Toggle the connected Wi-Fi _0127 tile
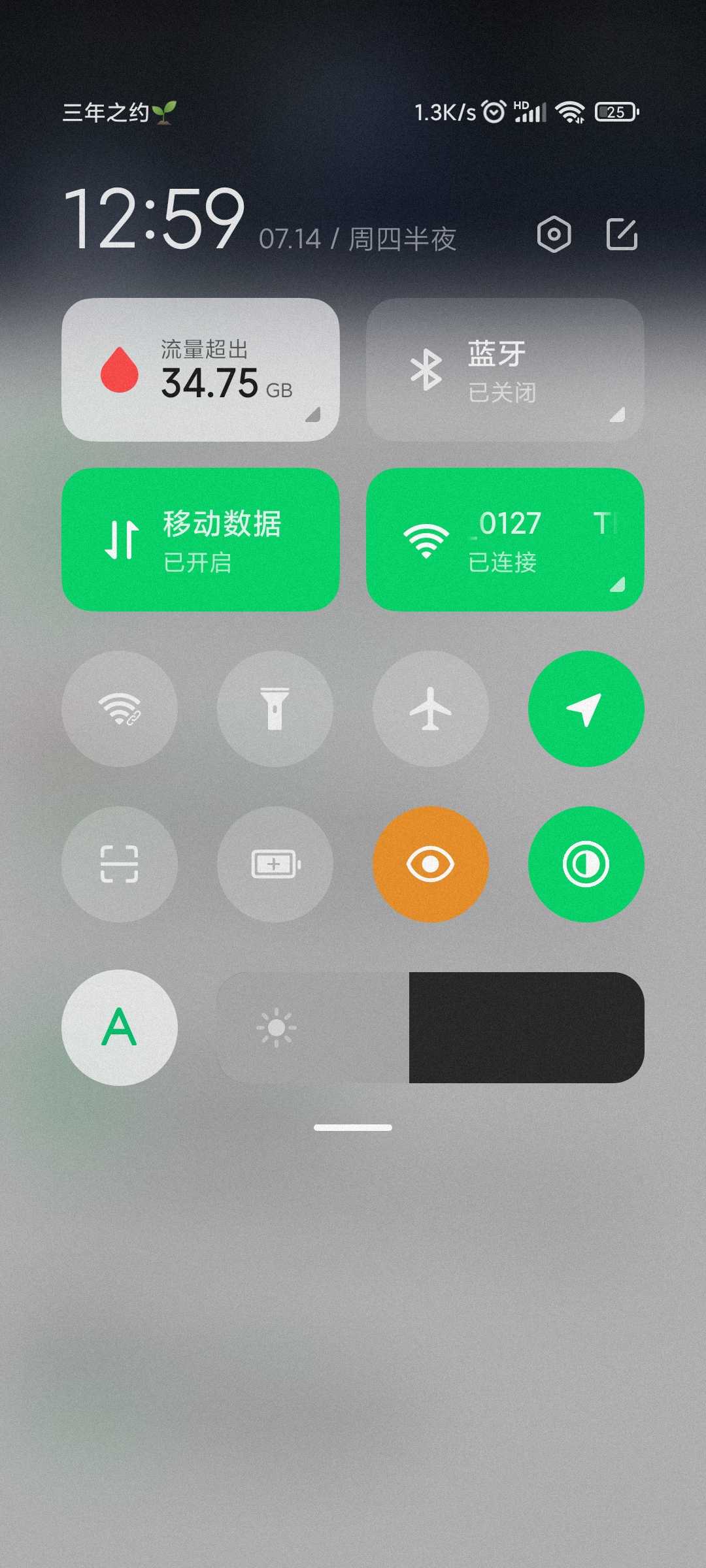Viewport: 706px width, 1568px height. [505, 540]
